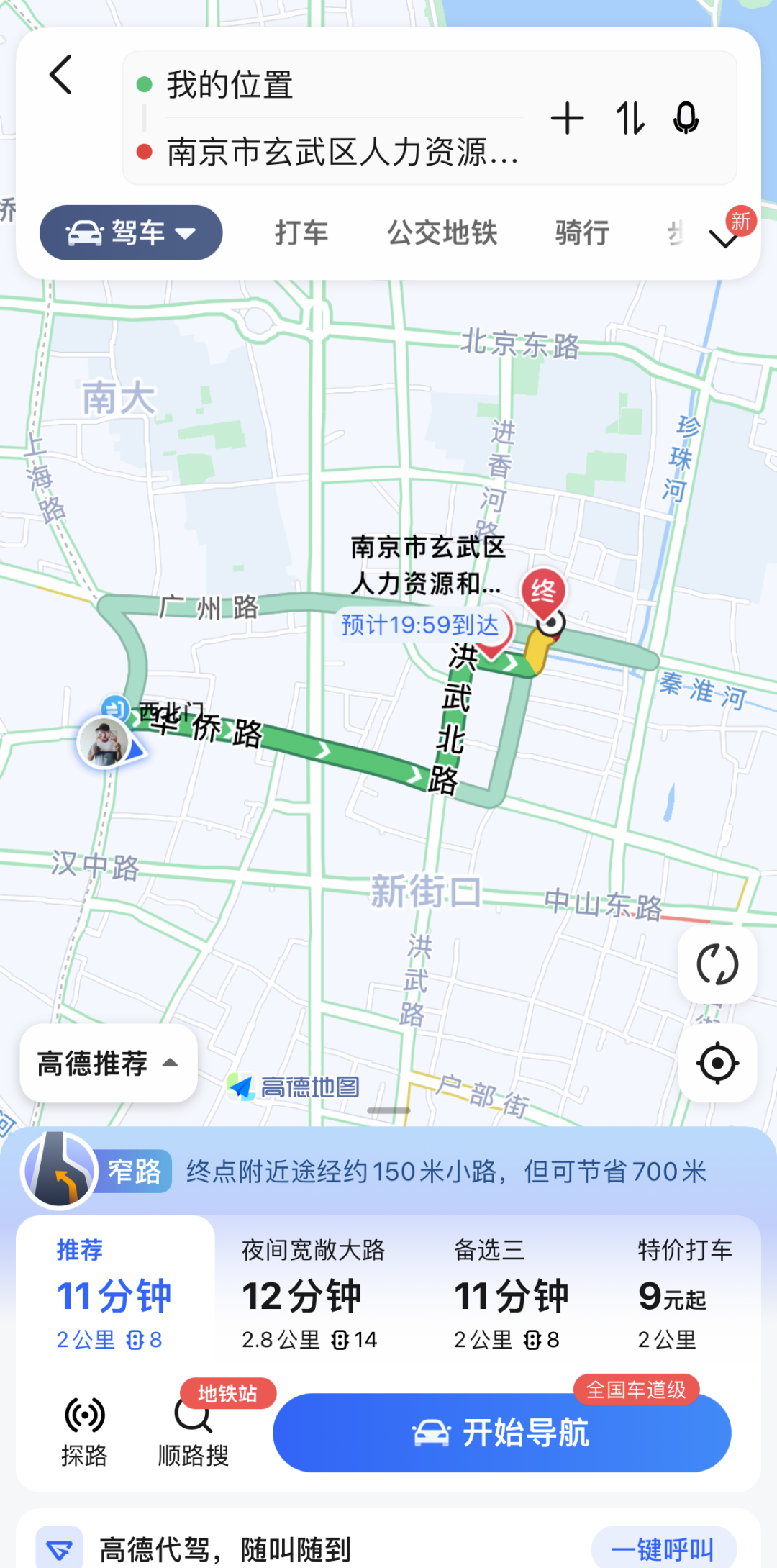
Task: Change the 南京市玄武区人力资源 destination
Action: coord(342,152)
